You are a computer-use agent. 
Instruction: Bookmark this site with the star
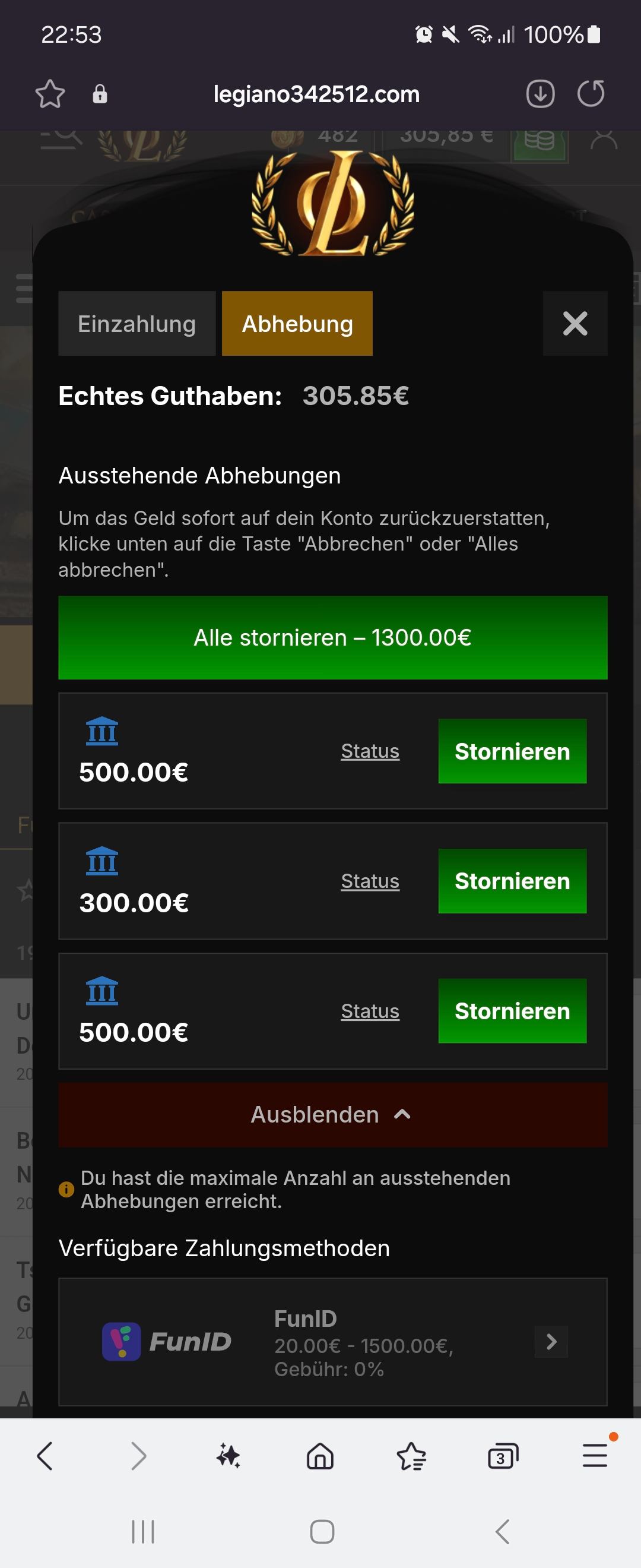tap(50, 94)
